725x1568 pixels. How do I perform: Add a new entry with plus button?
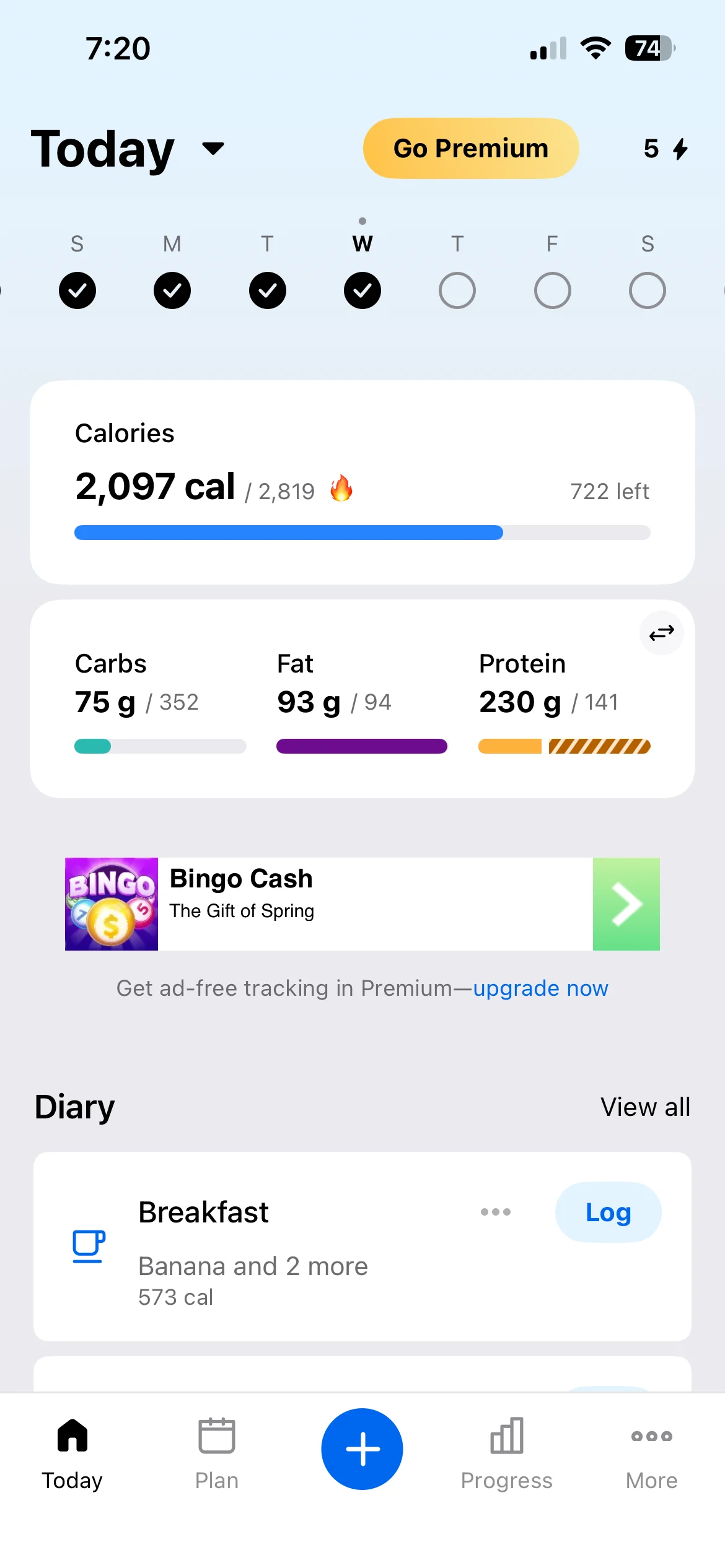362,1449
